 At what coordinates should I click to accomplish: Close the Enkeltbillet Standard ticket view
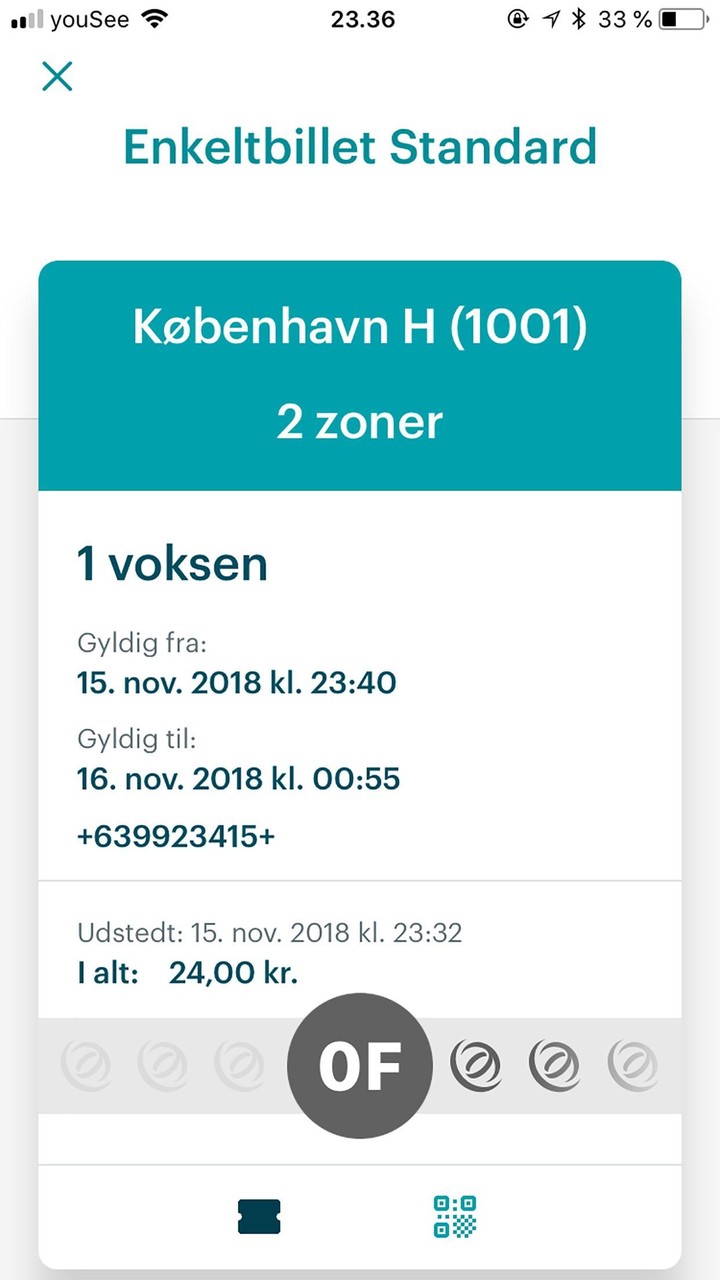point(57,77)
